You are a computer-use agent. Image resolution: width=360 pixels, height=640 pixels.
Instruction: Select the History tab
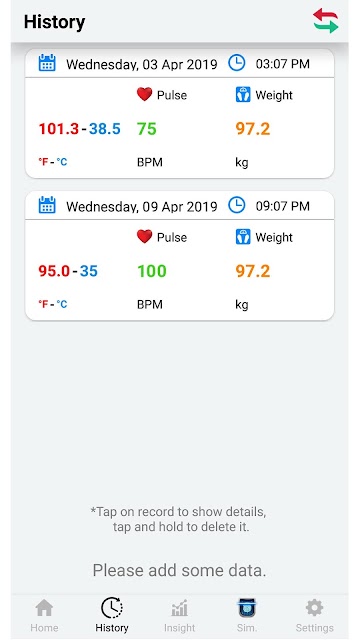click(112, 616)
